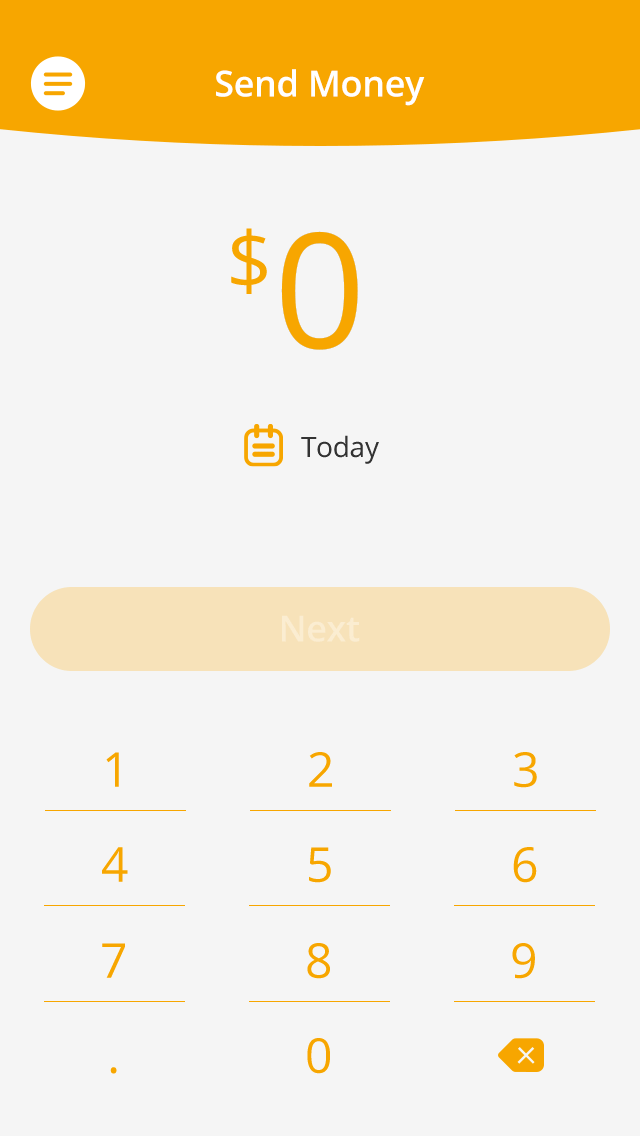Delete last digit with backspace key
Screen dimensions: 640x1136
(x=521, y=1055)
